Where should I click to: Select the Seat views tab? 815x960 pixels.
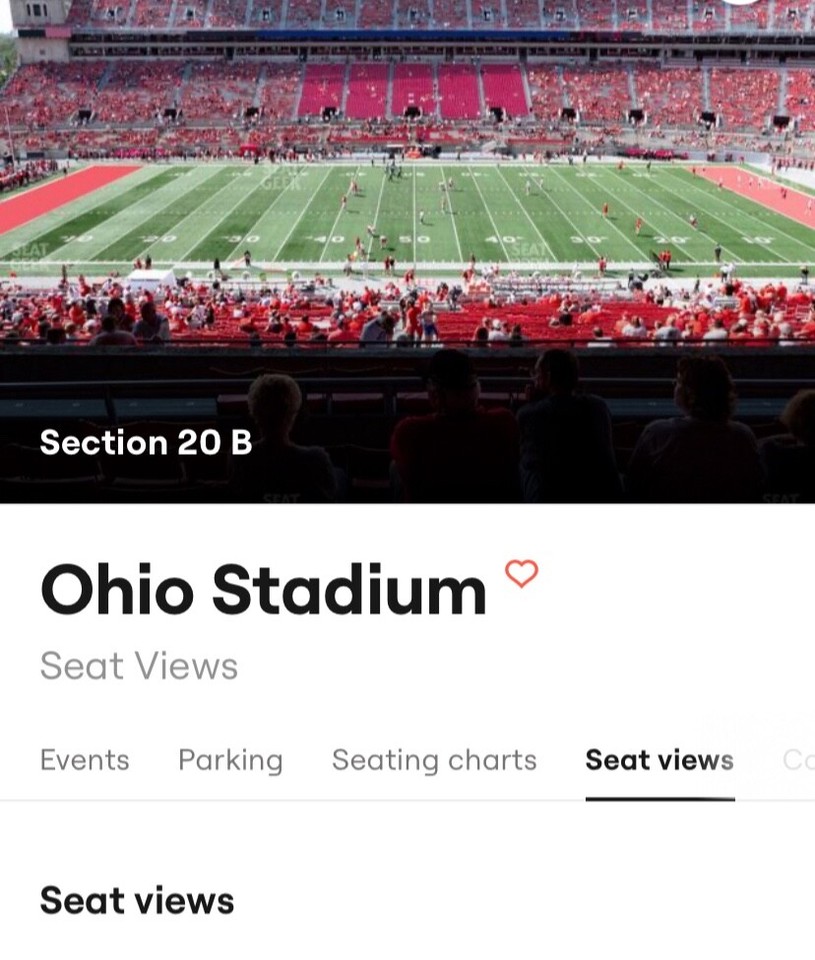tap(659, 761)
